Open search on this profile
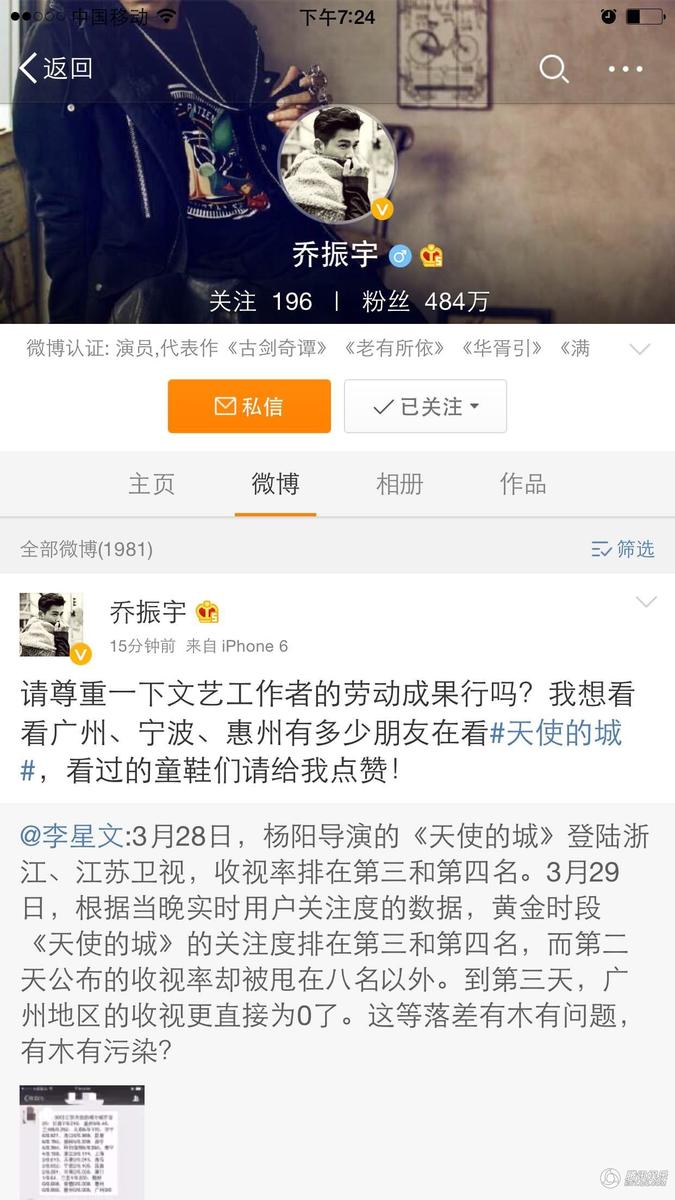Image resolution: width=675 pixels, height=1200 pixels. pyautogui.click(x=553, y=68)
